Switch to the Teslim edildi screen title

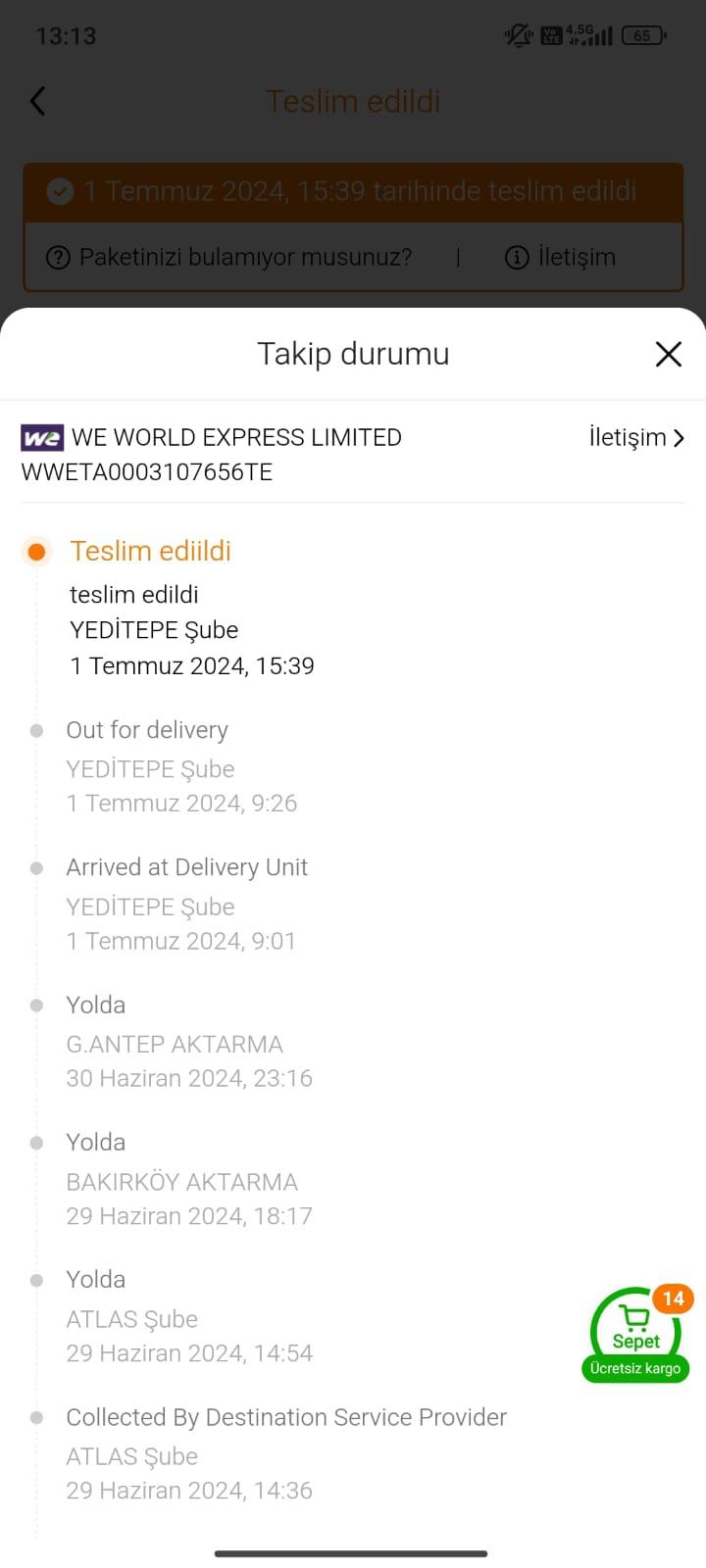click(x=353, y=101)
